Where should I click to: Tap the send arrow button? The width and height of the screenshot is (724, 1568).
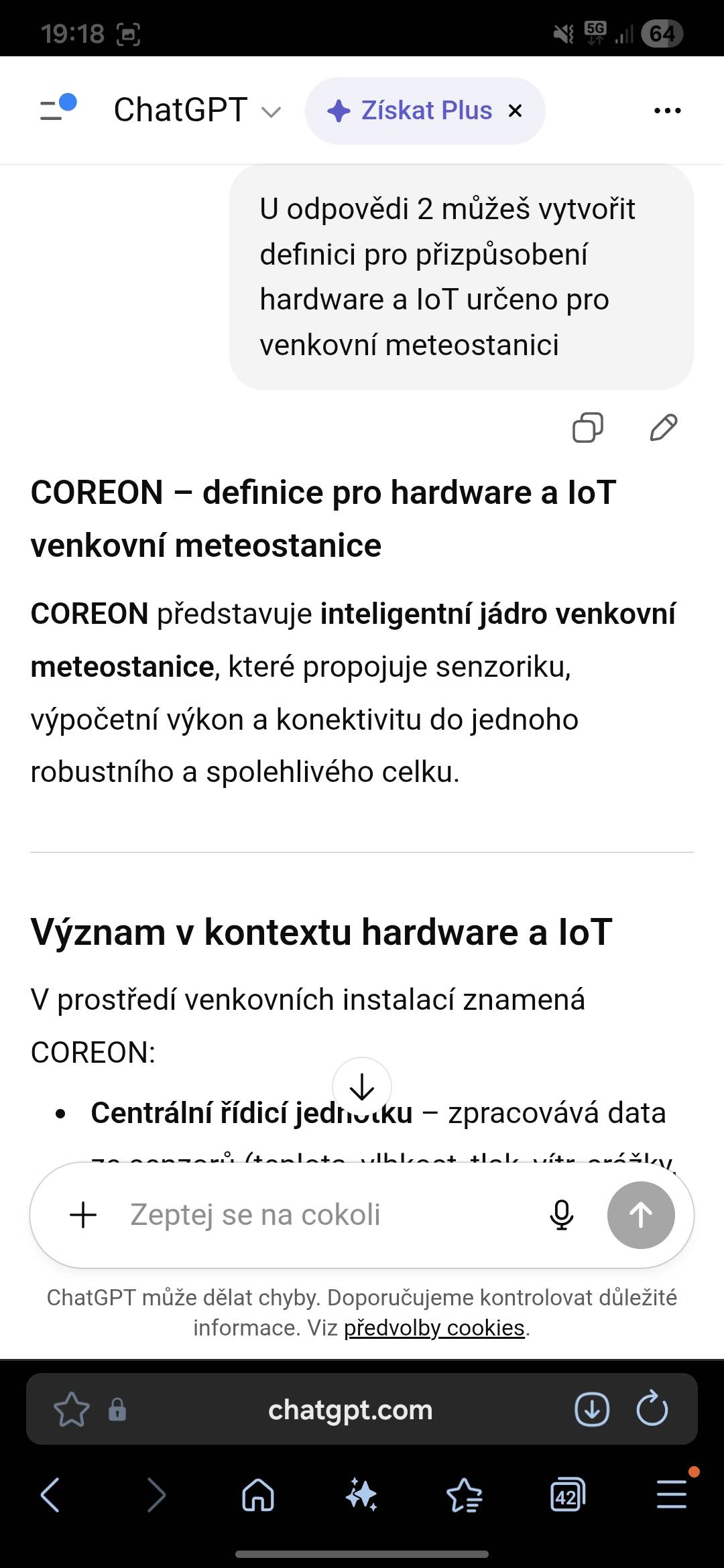click(x=640, y=1215)
